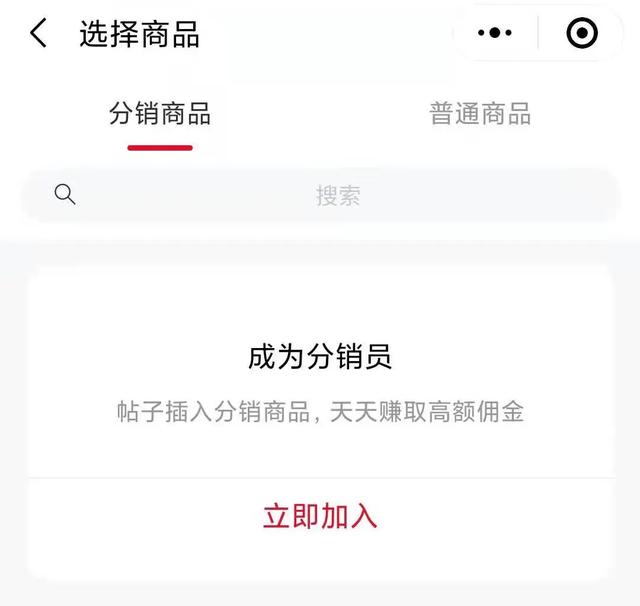Tap 立即加入 to become a distributor
Screen dimensions: 640x606
320,516
